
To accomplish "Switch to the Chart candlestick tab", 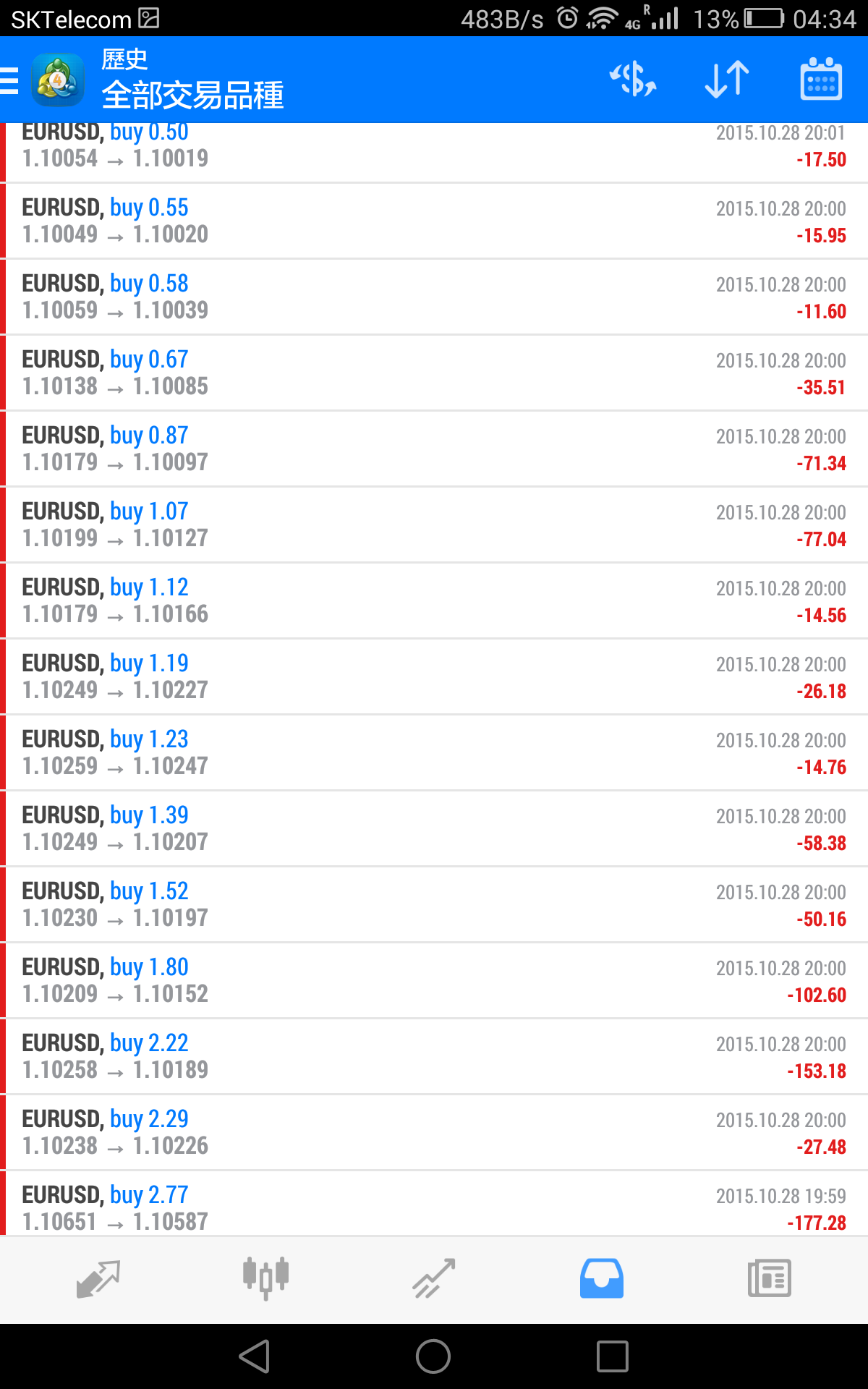I will [x=265, y=1279].
